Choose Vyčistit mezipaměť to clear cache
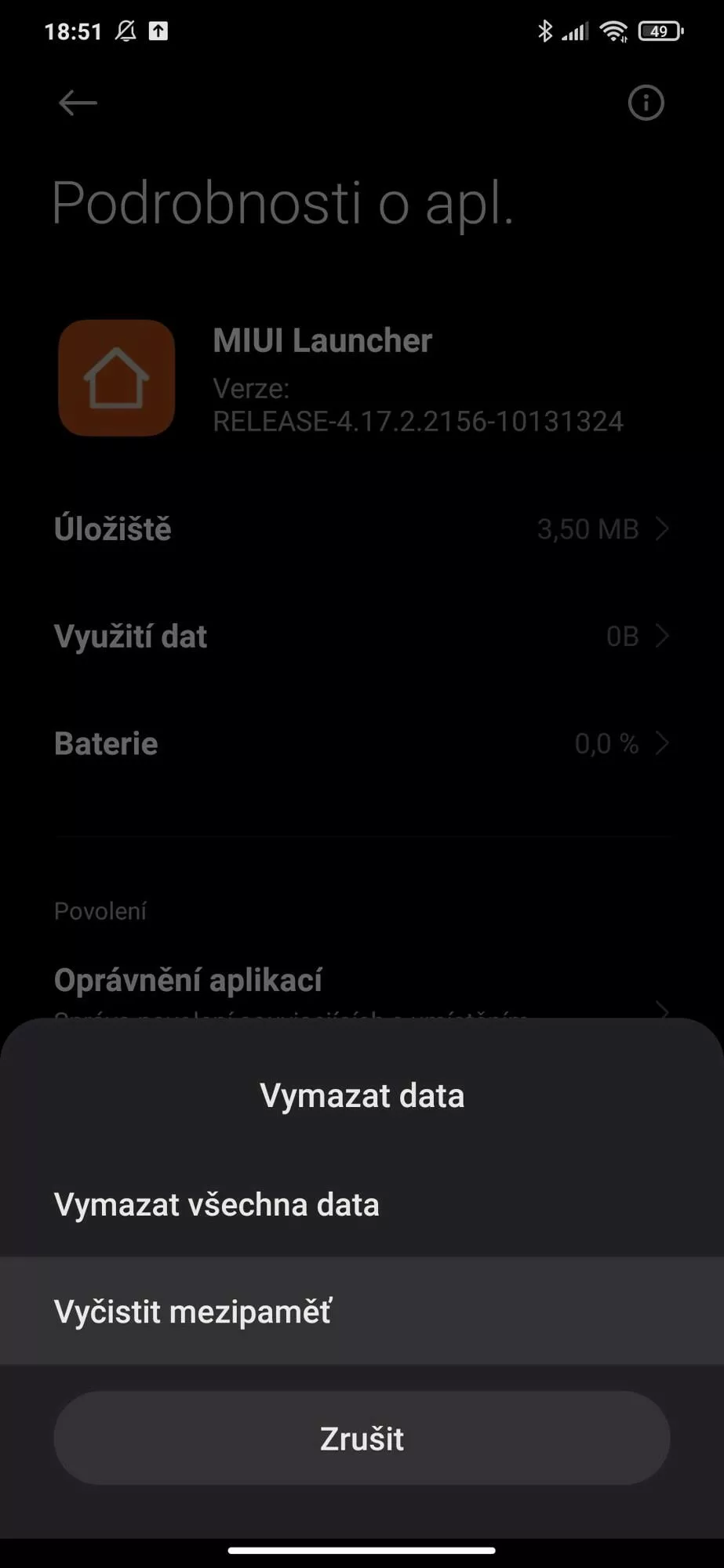Viewport: 724px width, 1568px height. 362,1311
